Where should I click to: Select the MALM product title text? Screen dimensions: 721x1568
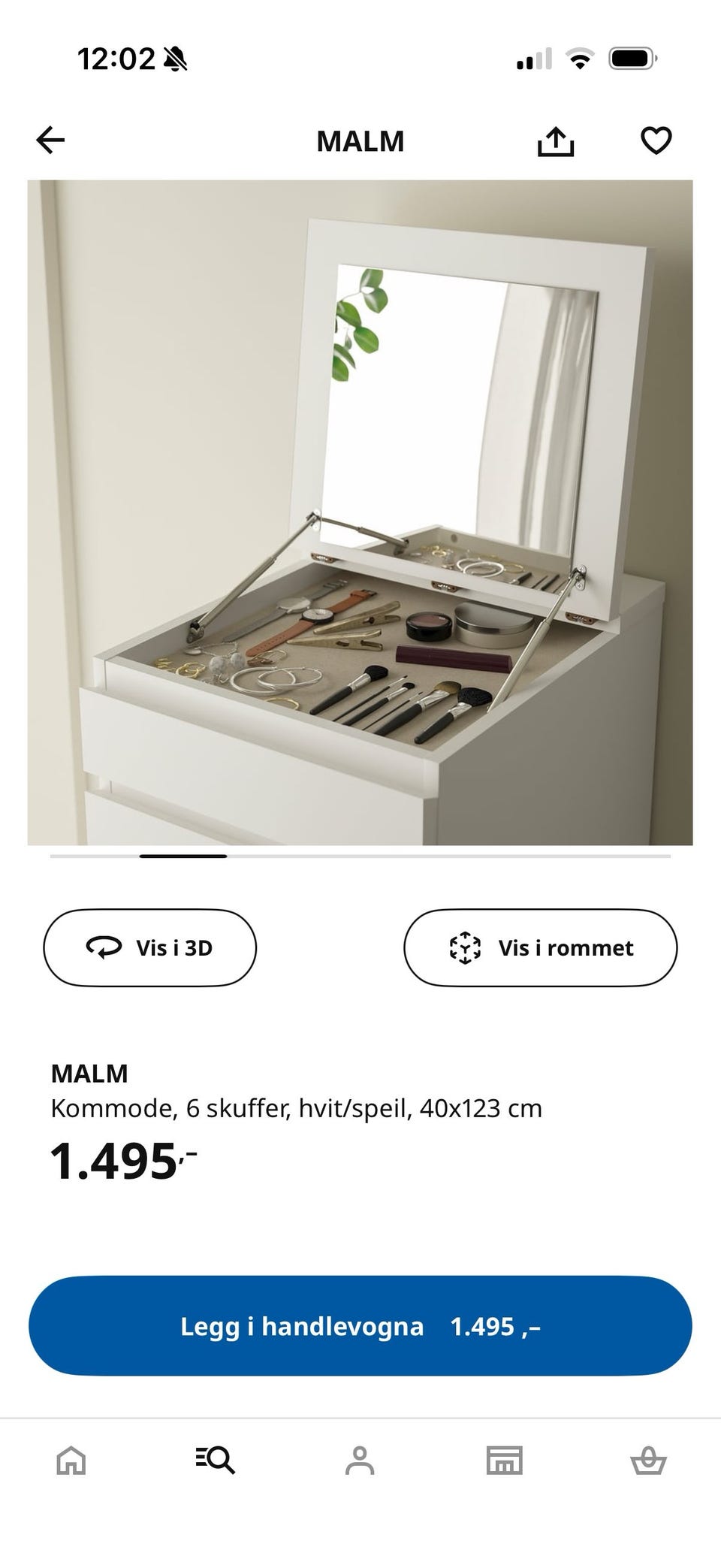(89, 1073)
